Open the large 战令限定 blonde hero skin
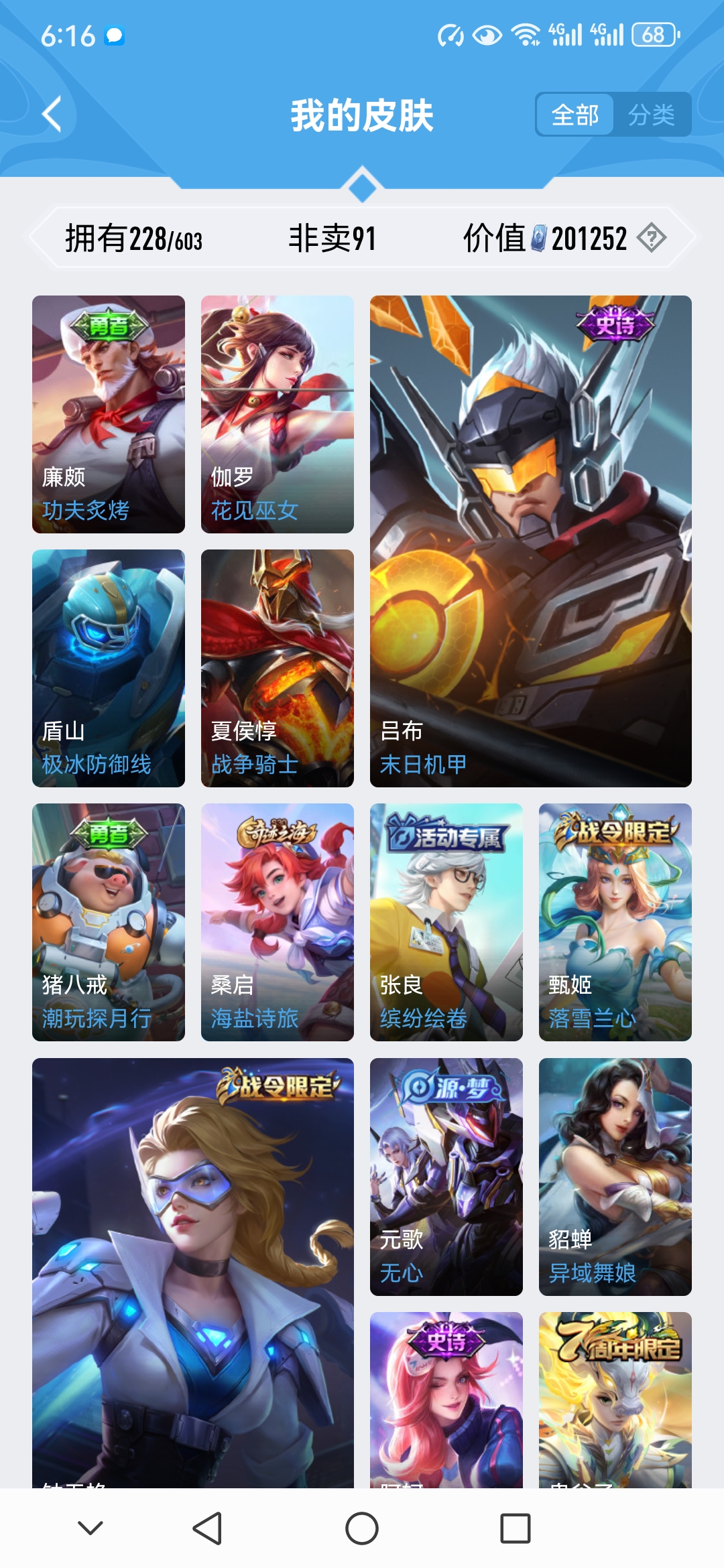Viewport: 724px width, 1568px height. [x=193, y=1273]
